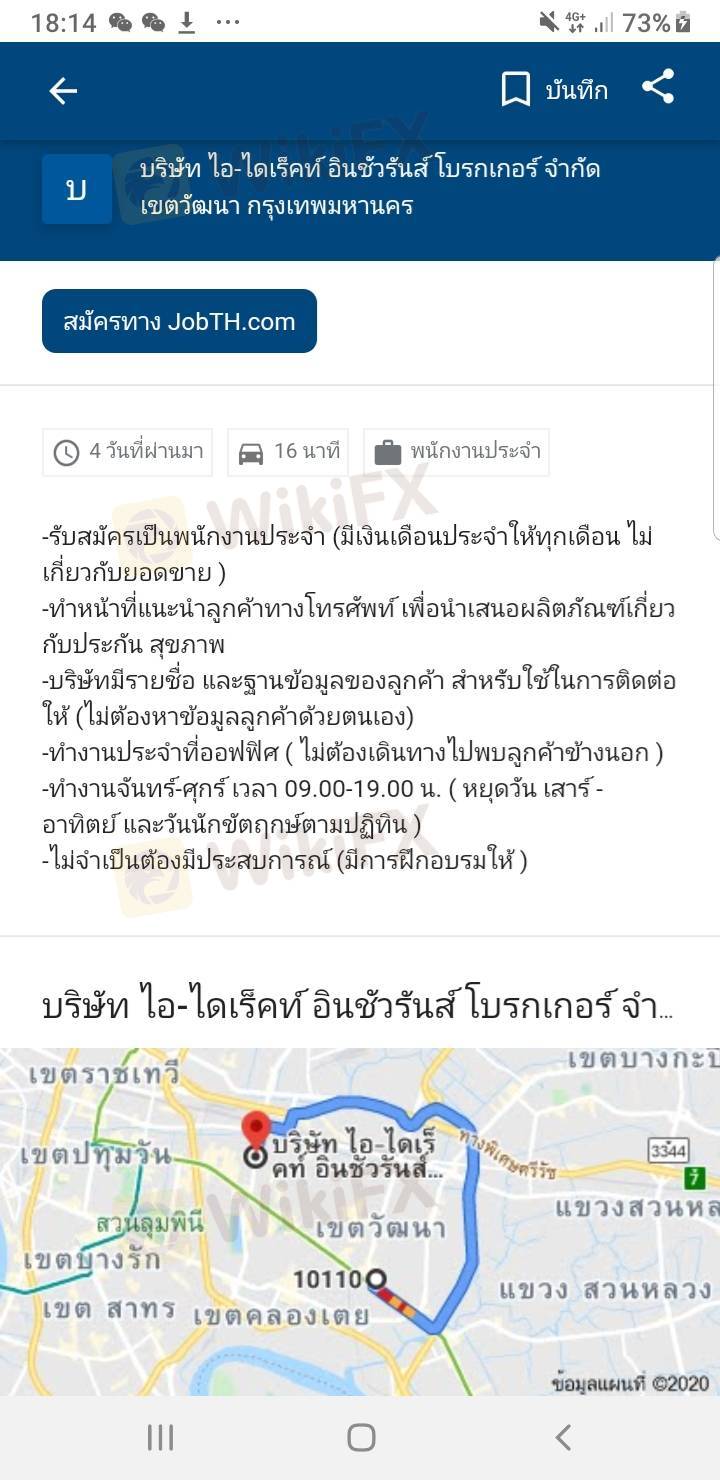This screenshot has height=1480, width=720.
Task: Open the company location map
Action: pos(360,1220)
